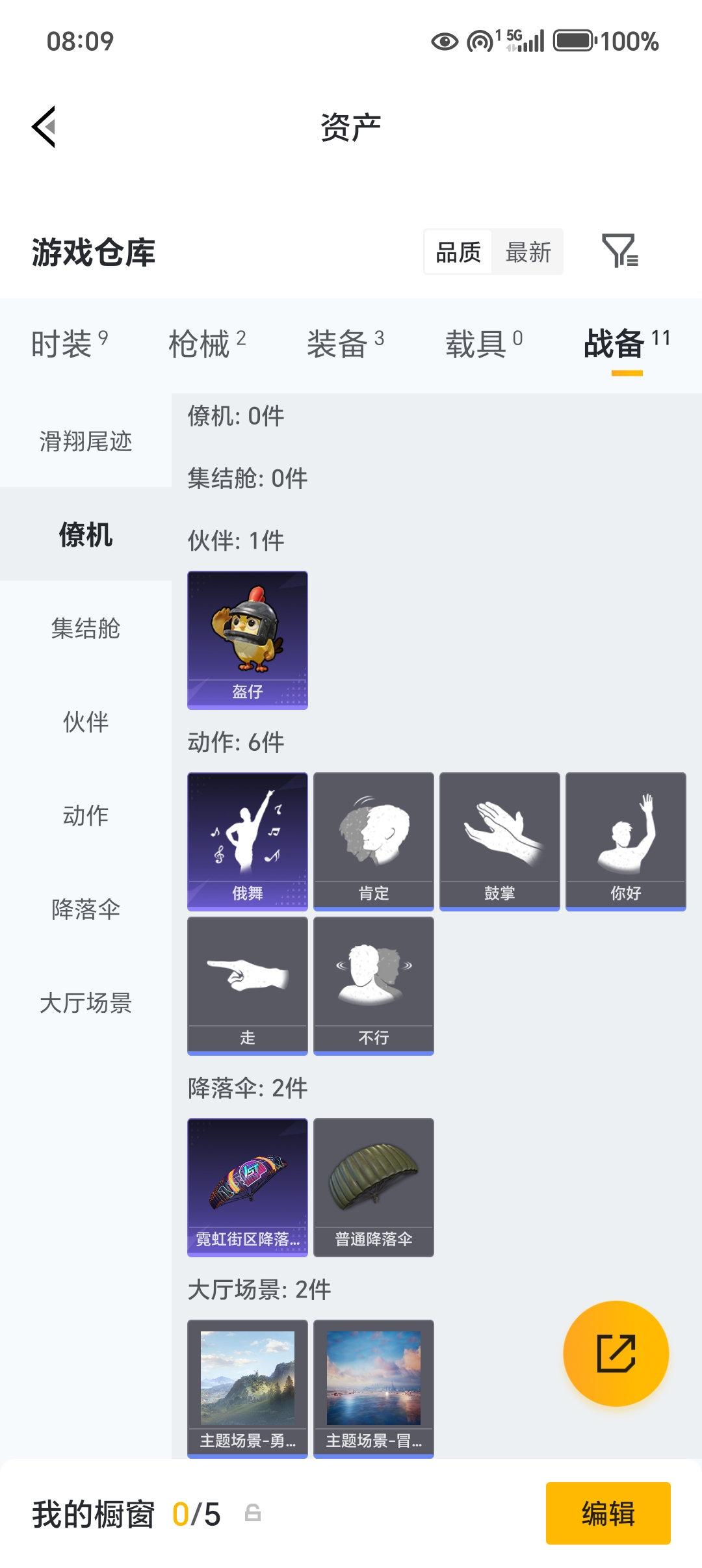The height and width of the screenshot is (1568, 702).
Task: Switch to the 枪械 tab
Action: click(207, 343)
